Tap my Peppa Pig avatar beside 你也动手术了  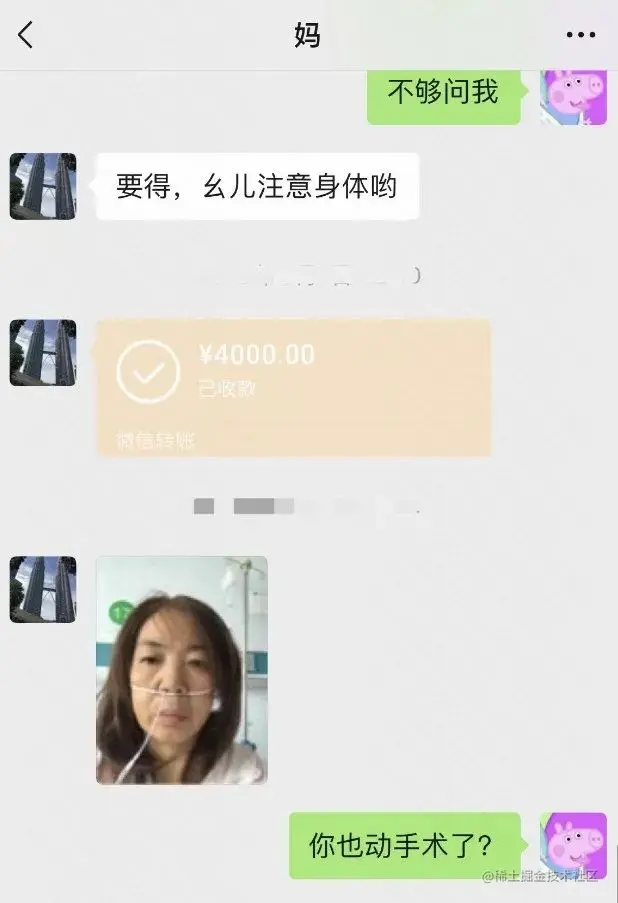tap(573, 845)
